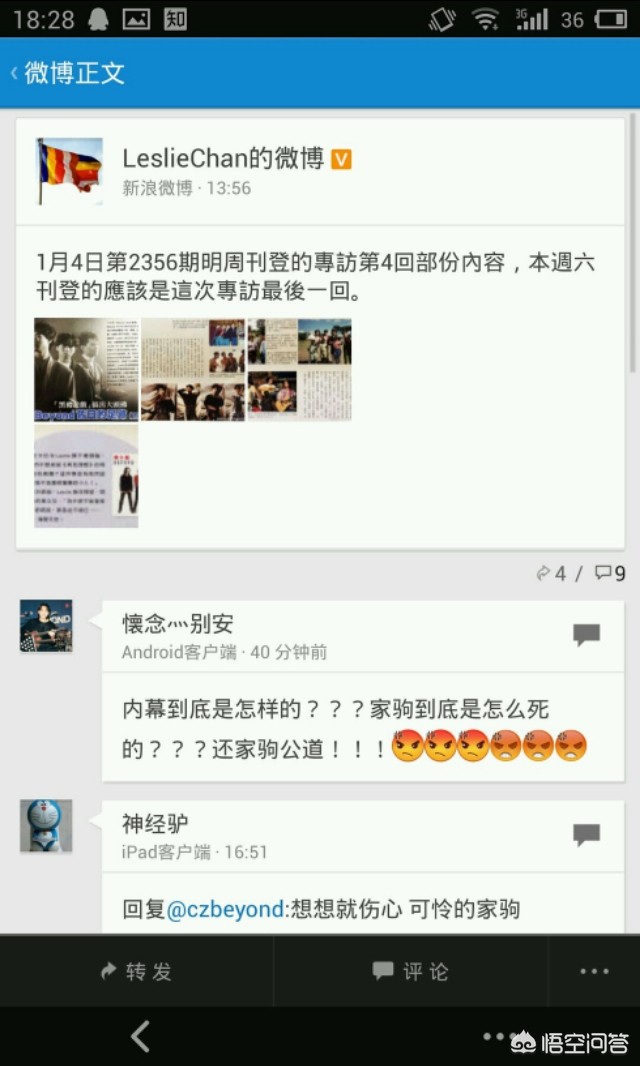The image size is (640, 1066).
Task: Open the second magazine page image
Action: pyautogui.click(x=192, y=369)
